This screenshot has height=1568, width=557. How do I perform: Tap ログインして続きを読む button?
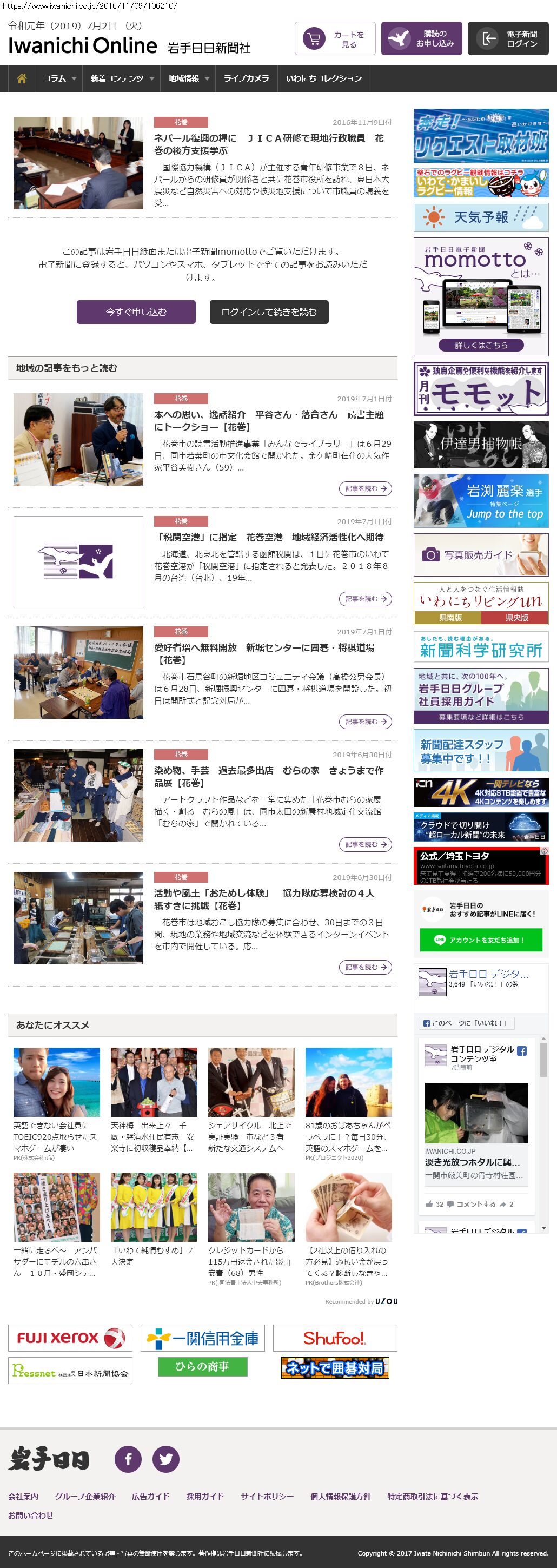(x=269, y=312)
